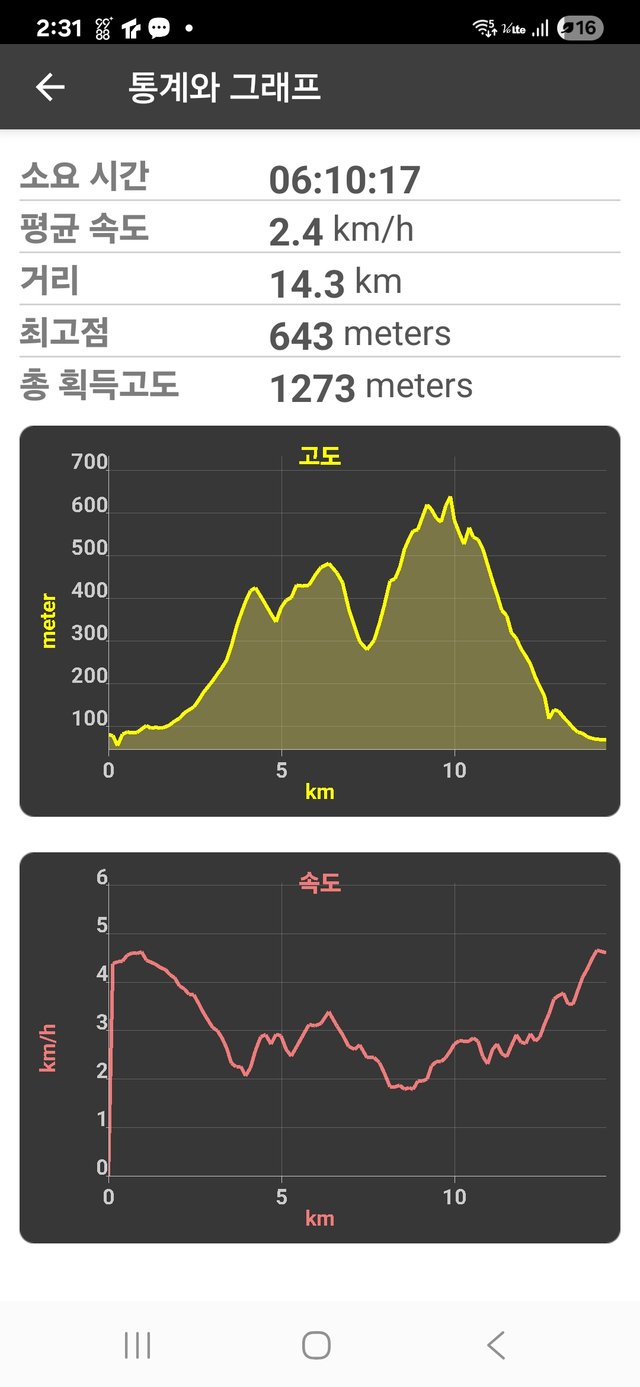Image resolution: width=640 pixels, height=1387 pixels.
Task: Tap the system back button
Action: click(x=496, y=1345)
